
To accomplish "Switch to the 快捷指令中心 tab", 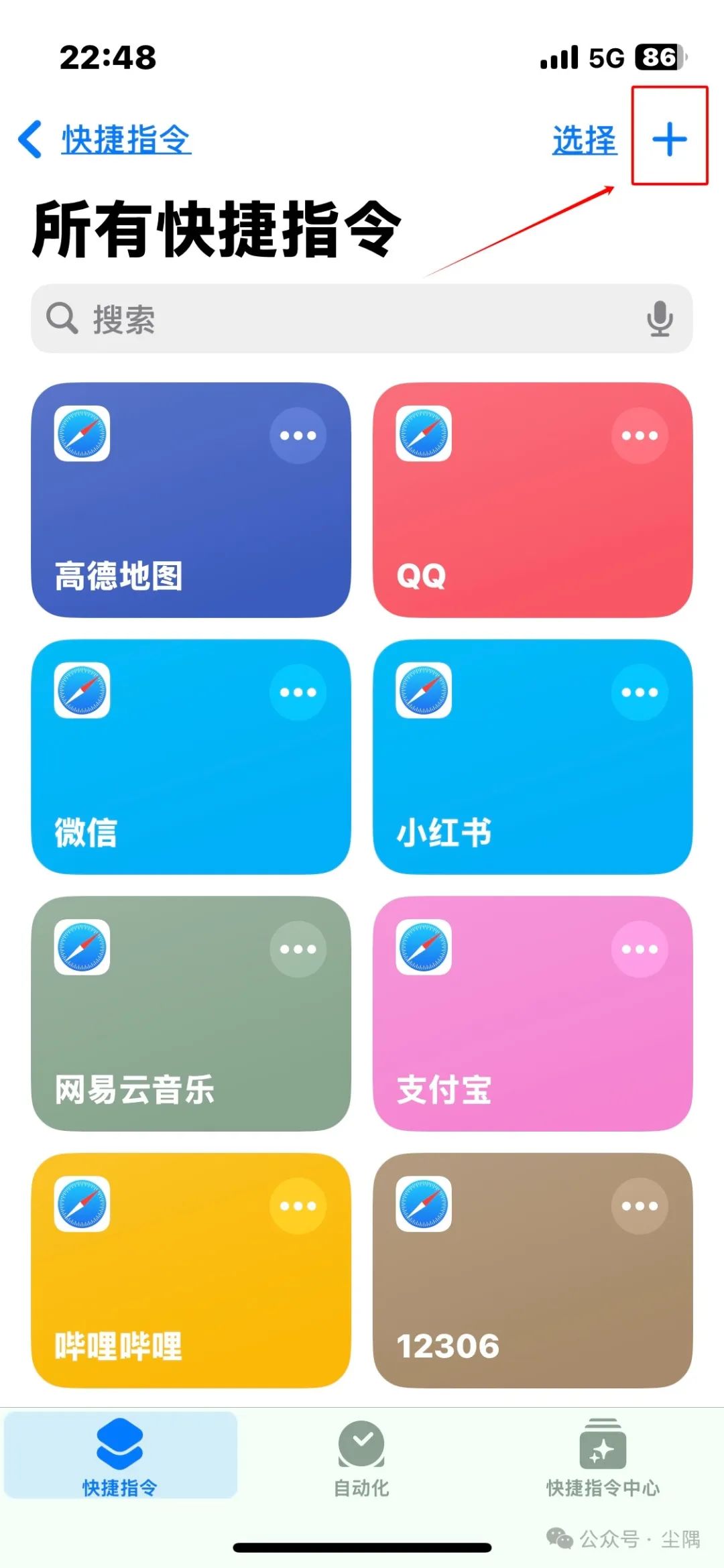I will 603,1459.
